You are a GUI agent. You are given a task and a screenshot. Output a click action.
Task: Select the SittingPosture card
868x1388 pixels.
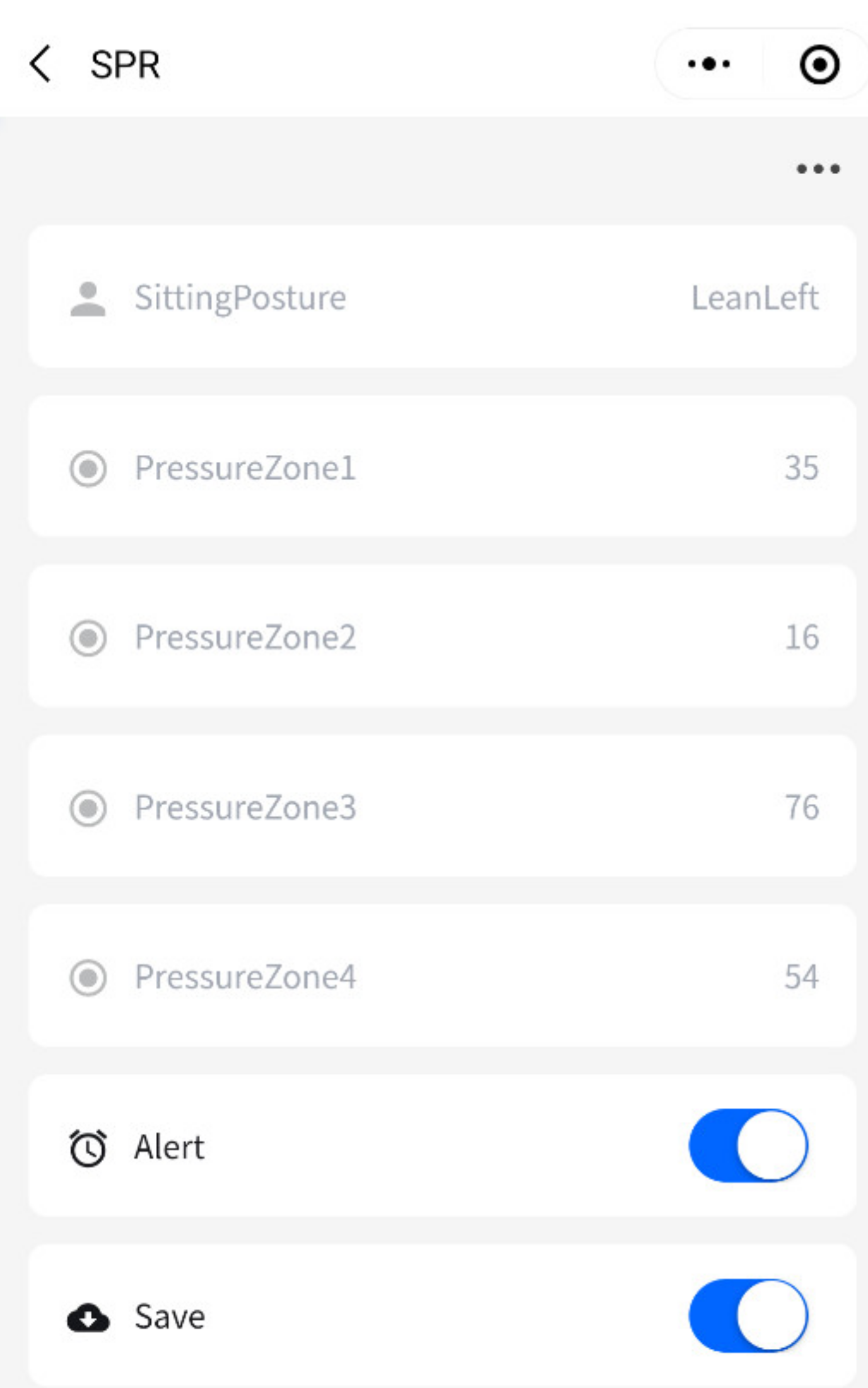pos(442,297)
